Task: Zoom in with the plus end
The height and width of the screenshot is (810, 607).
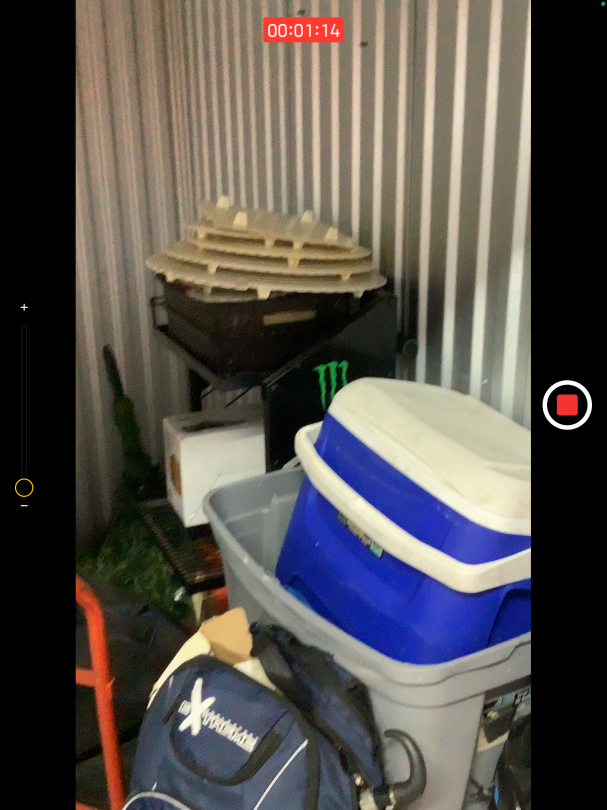Action: click(x=24, y=307)
